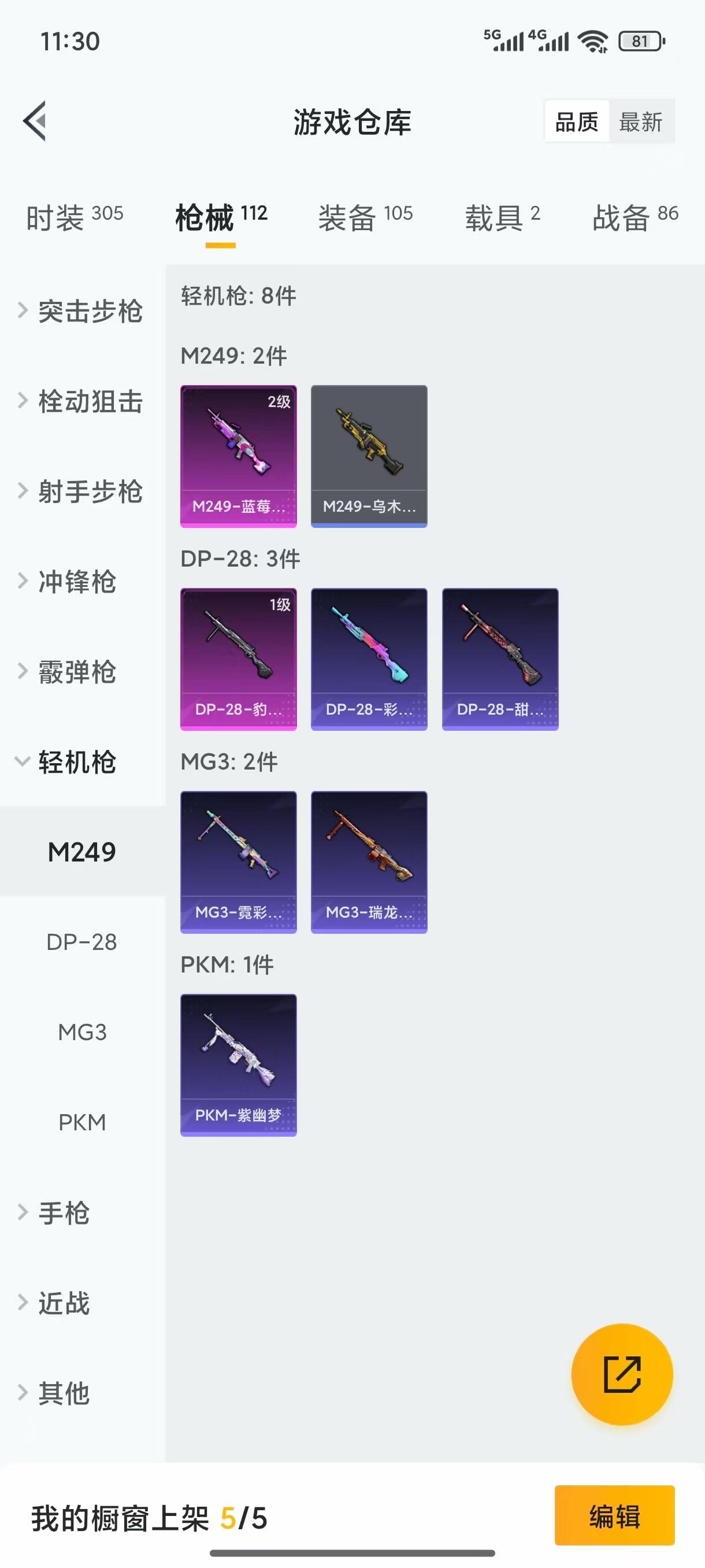Switch to the 时装 tab
The image size is (705, 1568).
(x=74, y=217)
